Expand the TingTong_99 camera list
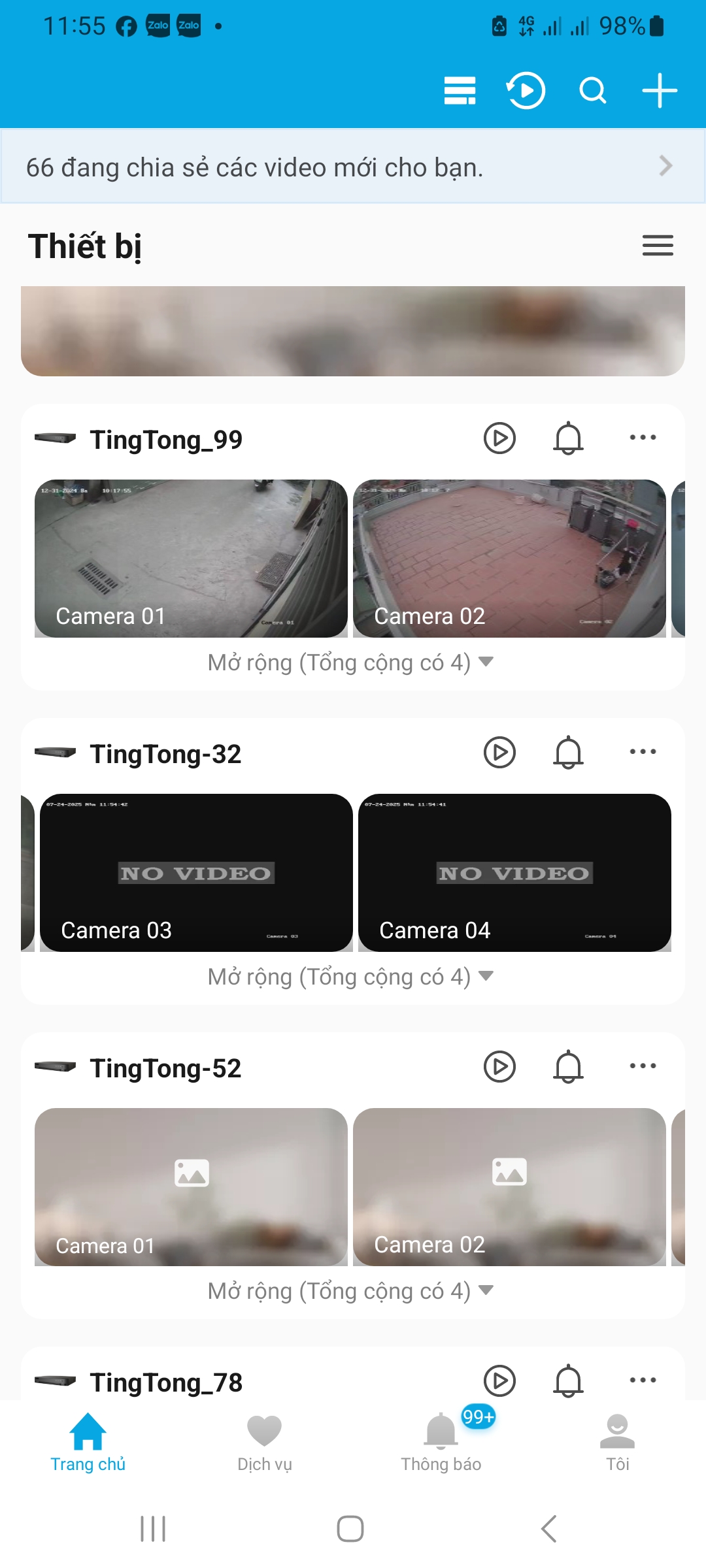706x1568 pixels. tap(350, 662)
